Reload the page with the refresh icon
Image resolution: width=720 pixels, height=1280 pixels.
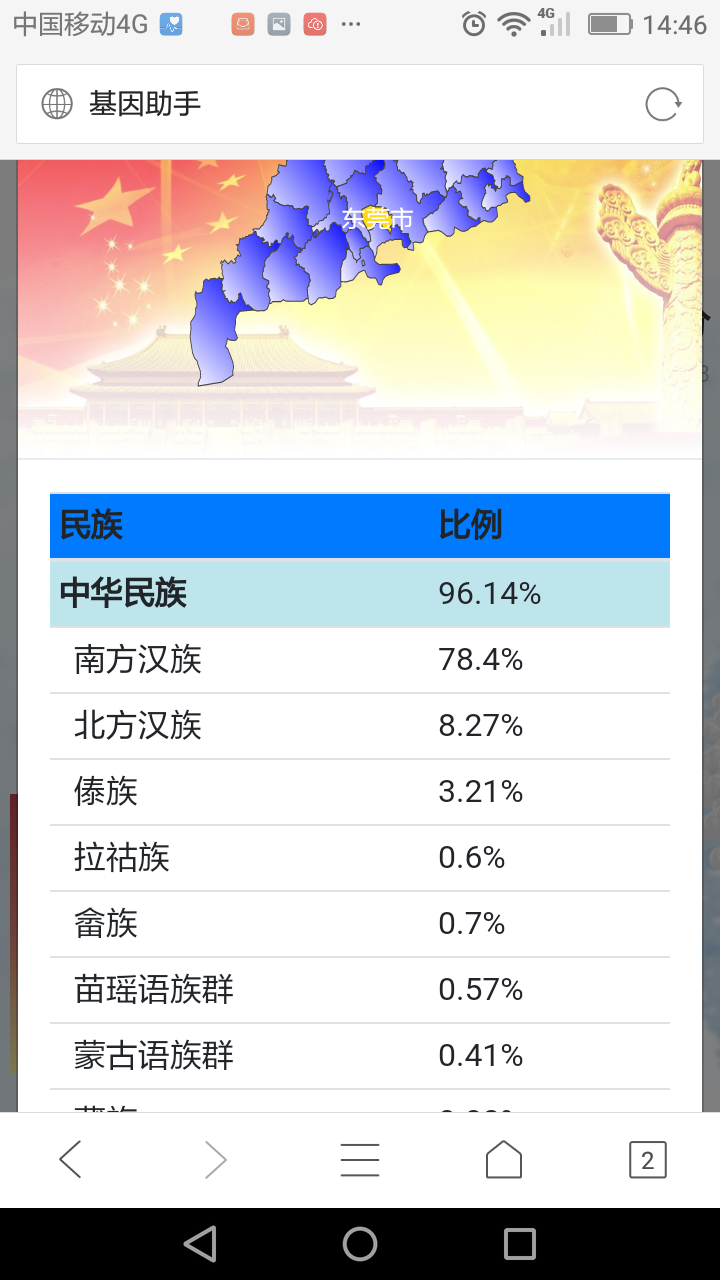pos(663,104)
